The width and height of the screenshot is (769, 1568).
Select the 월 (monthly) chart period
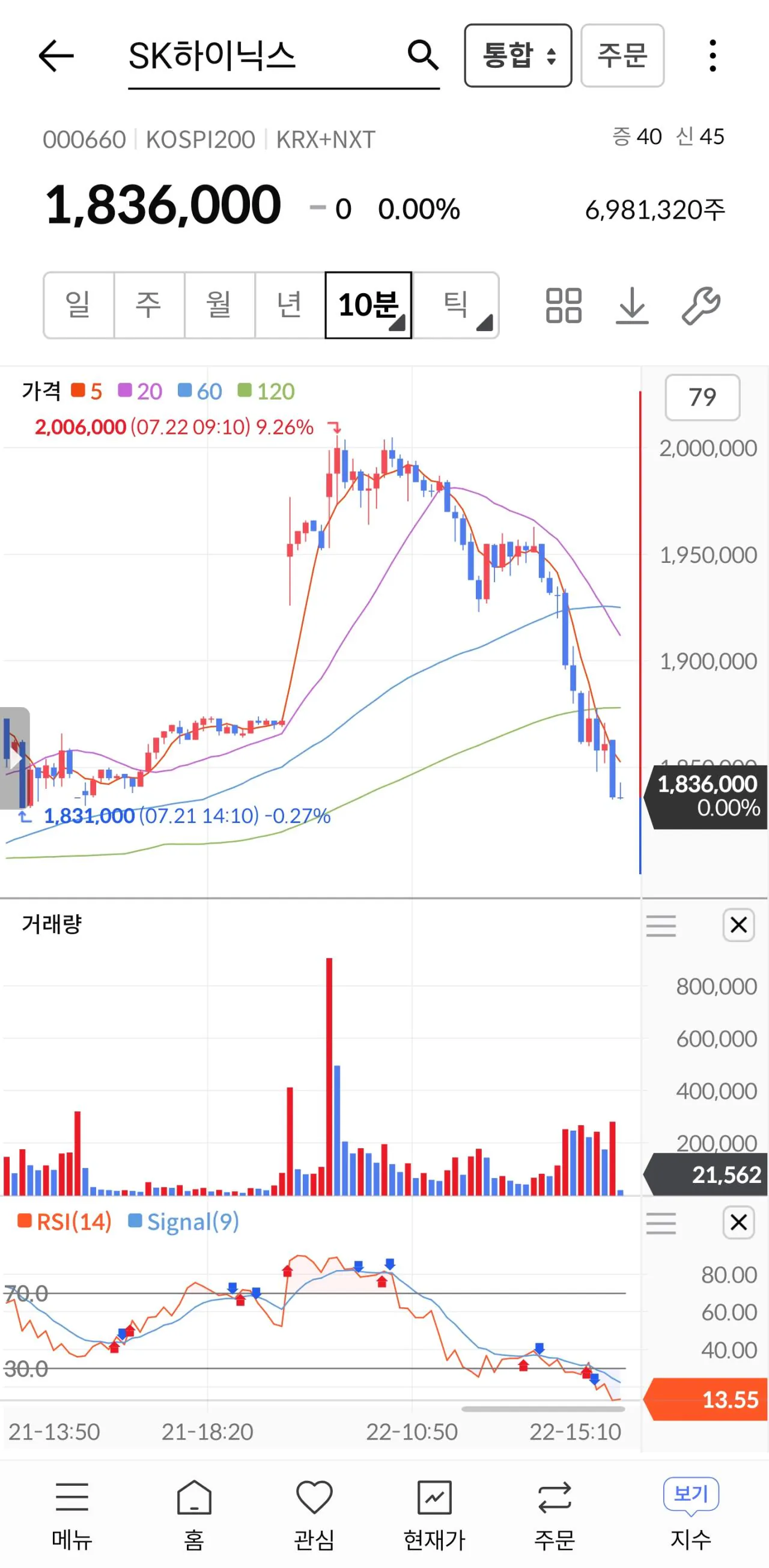click(220, 305)
